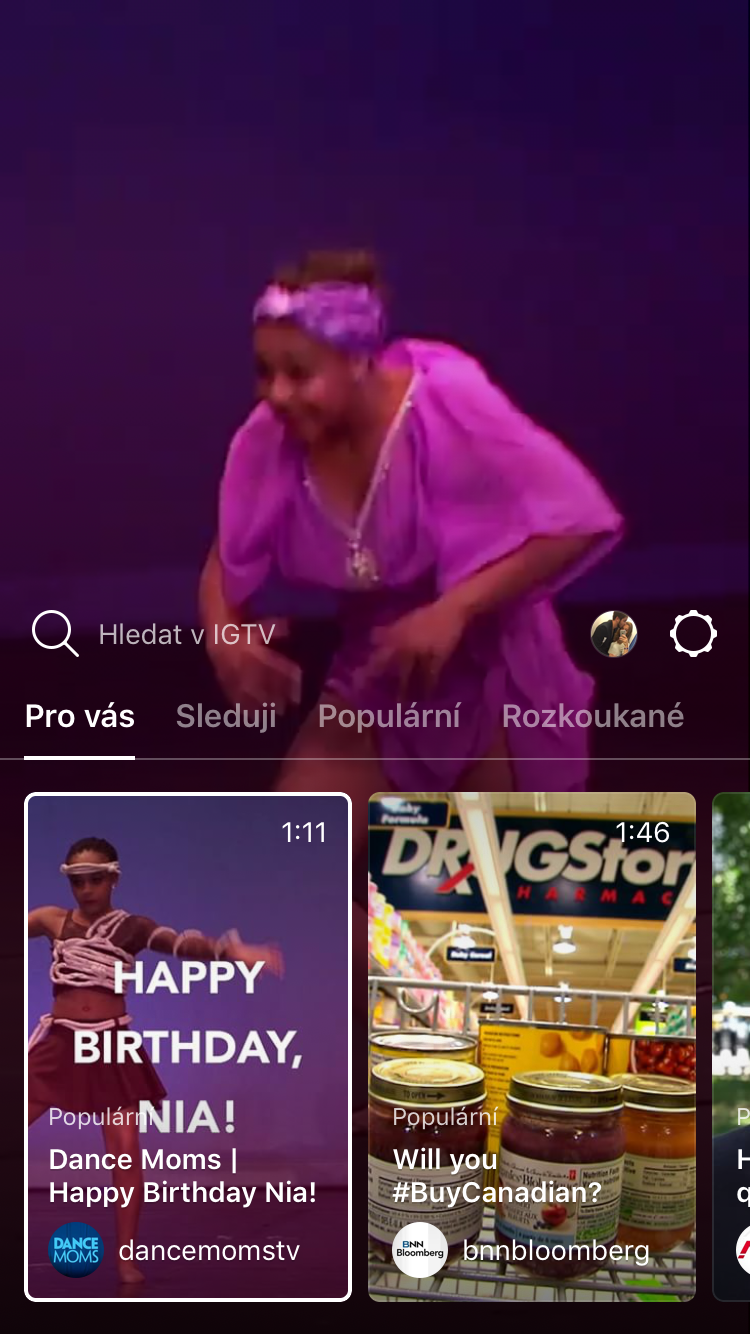This screenshot has width=750, height=1334.
Task: Play the Will you #BuyCanadian? video
Action: [531, 1046]
